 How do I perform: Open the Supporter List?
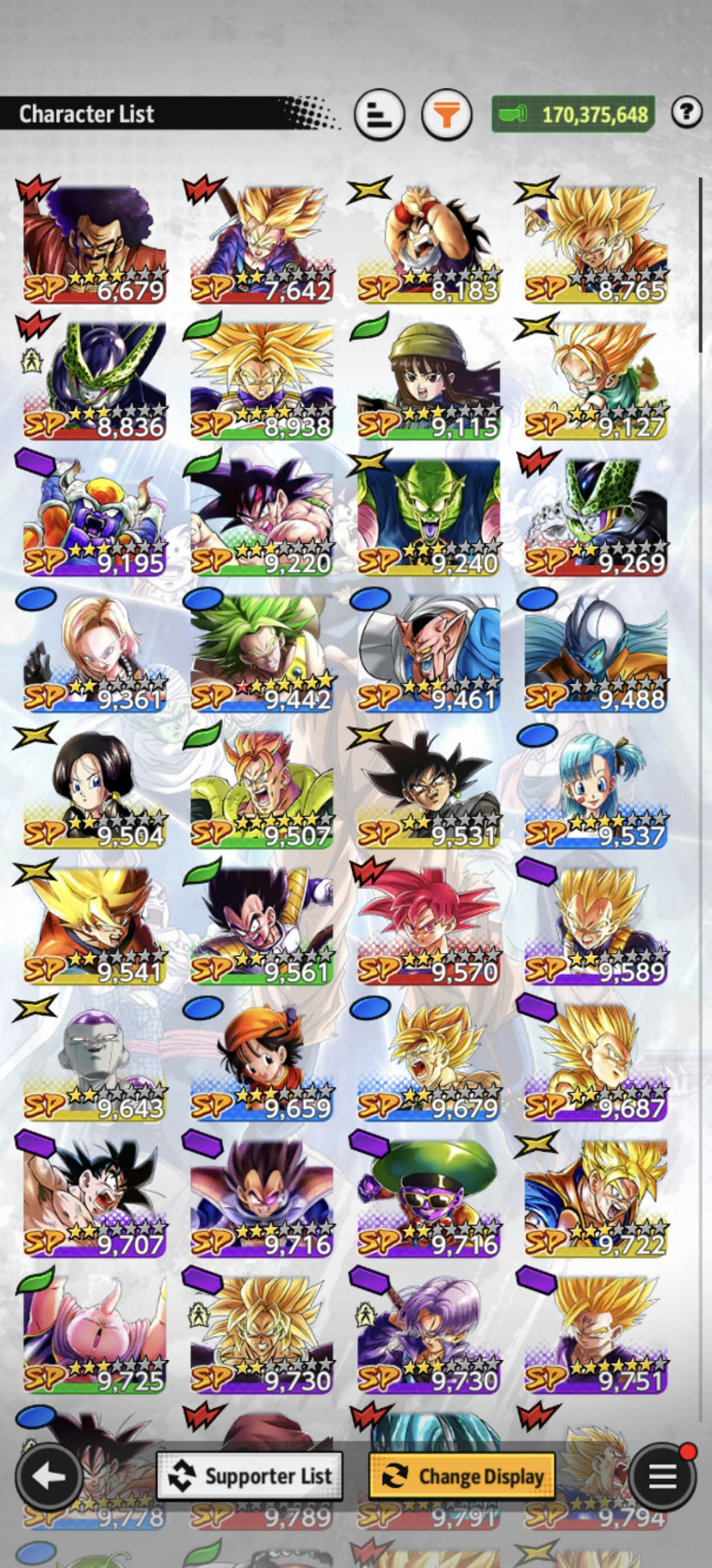[250, 1476]
